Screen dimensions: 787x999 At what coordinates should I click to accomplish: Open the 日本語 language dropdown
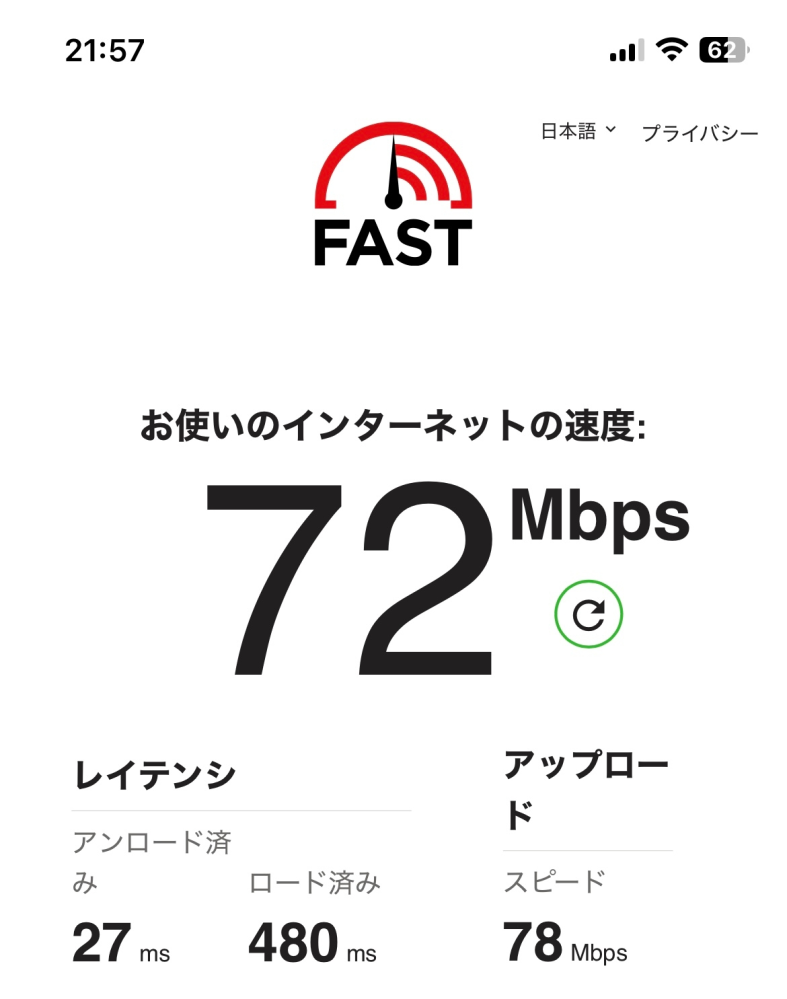tap(578, 131)
